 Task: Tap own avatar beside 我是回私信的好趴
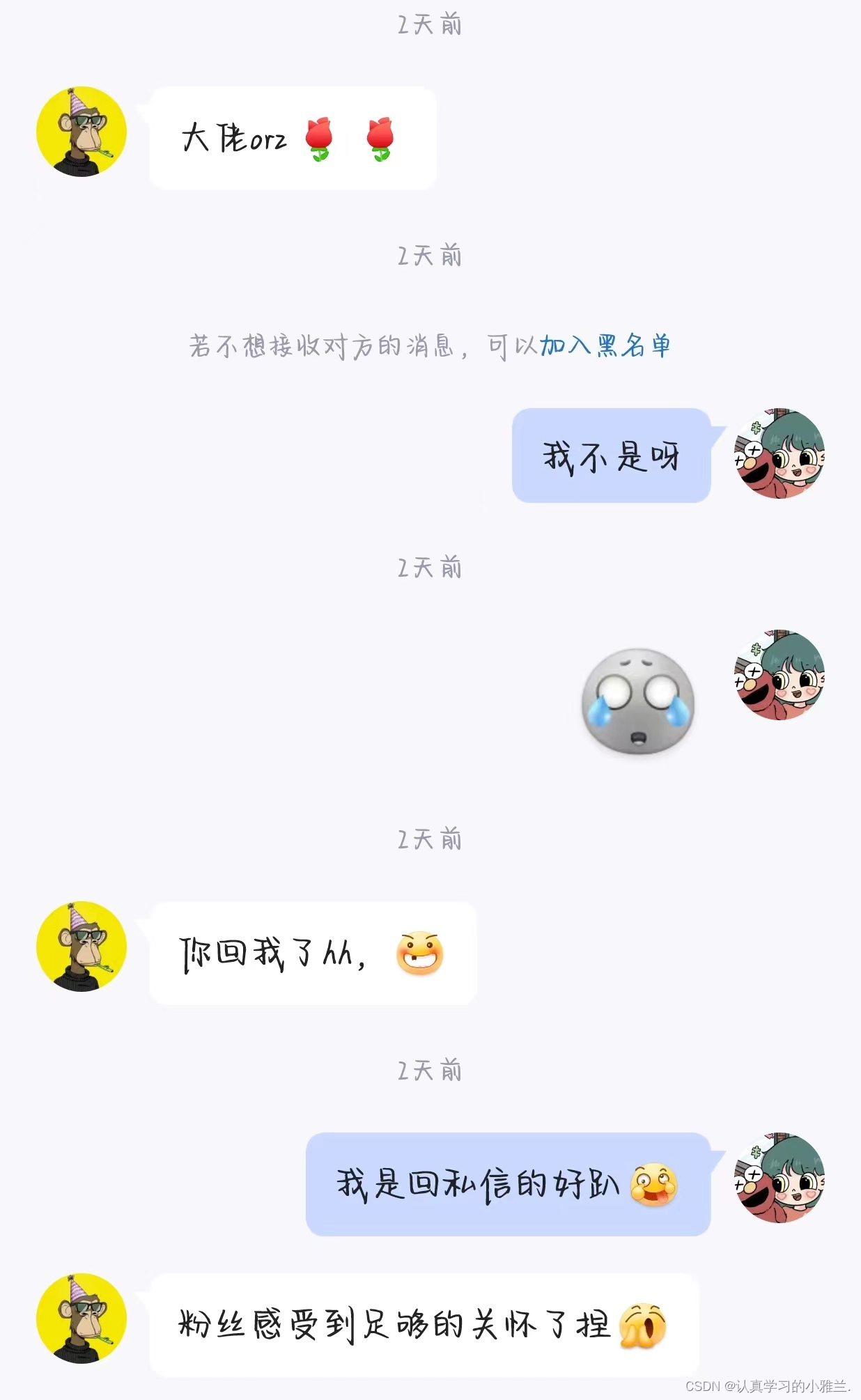coord(779,1178)
